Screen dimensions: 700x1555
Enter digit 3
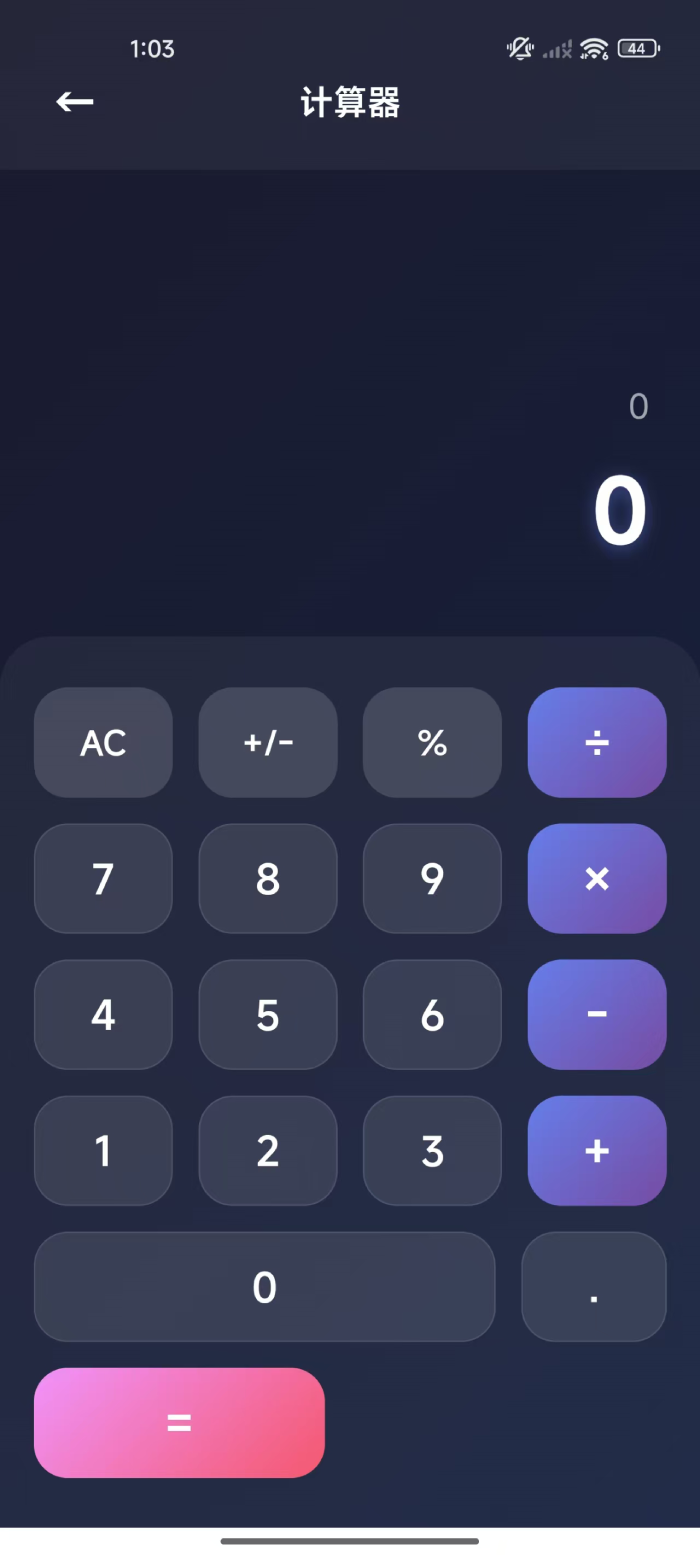[x=432, y=1151]
